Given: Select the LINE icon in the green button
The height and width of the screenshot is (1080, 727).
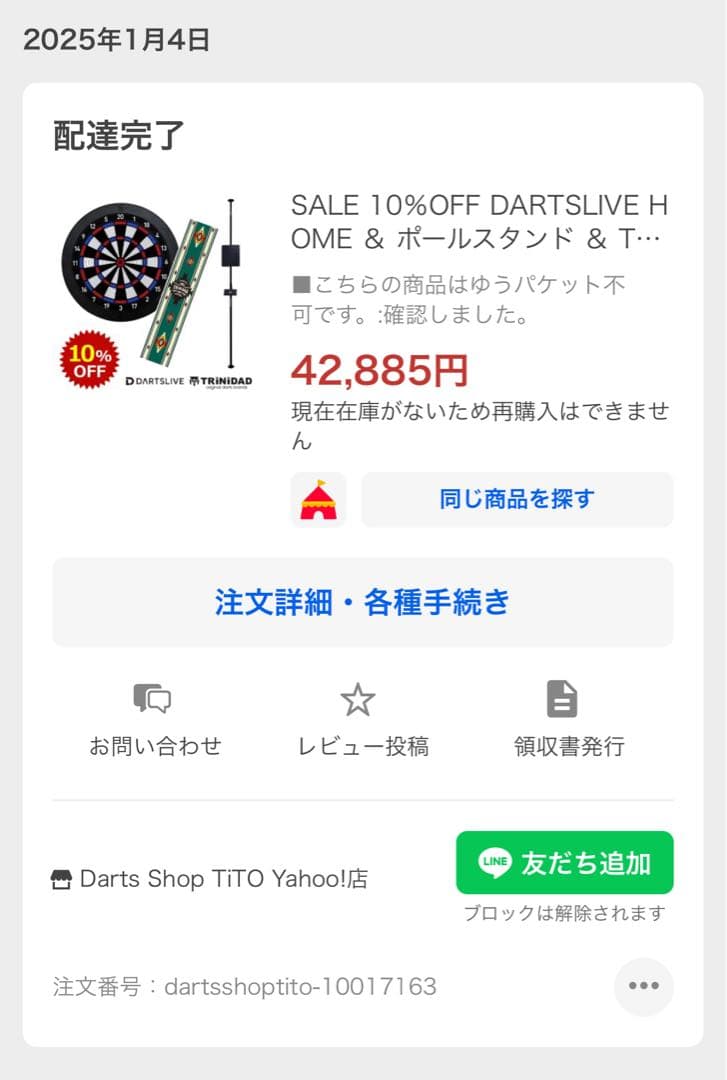Looking at the screenshot, I should pos(496,862).
